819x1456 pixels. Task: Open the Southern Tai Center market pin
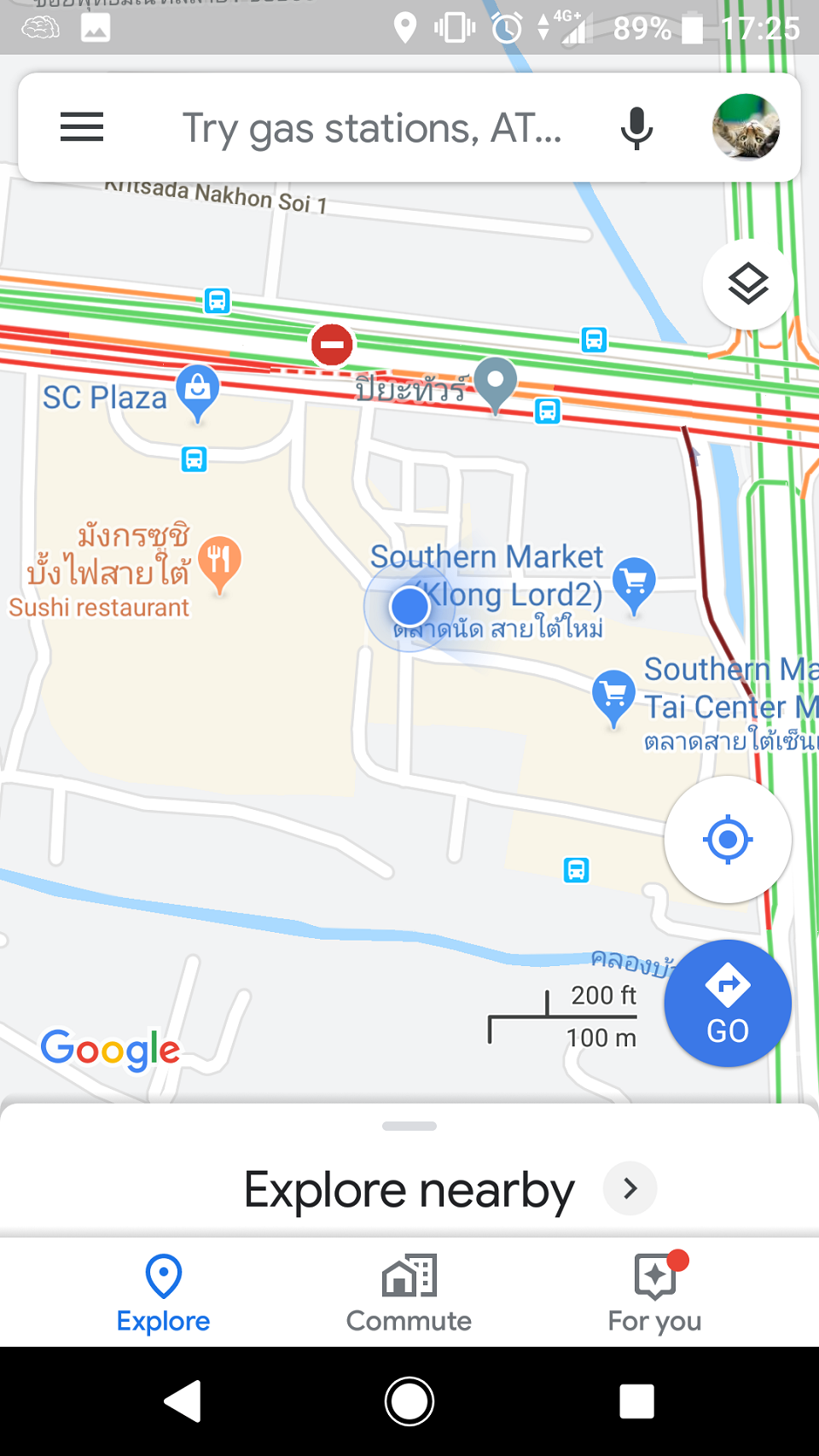coord(613,696)
